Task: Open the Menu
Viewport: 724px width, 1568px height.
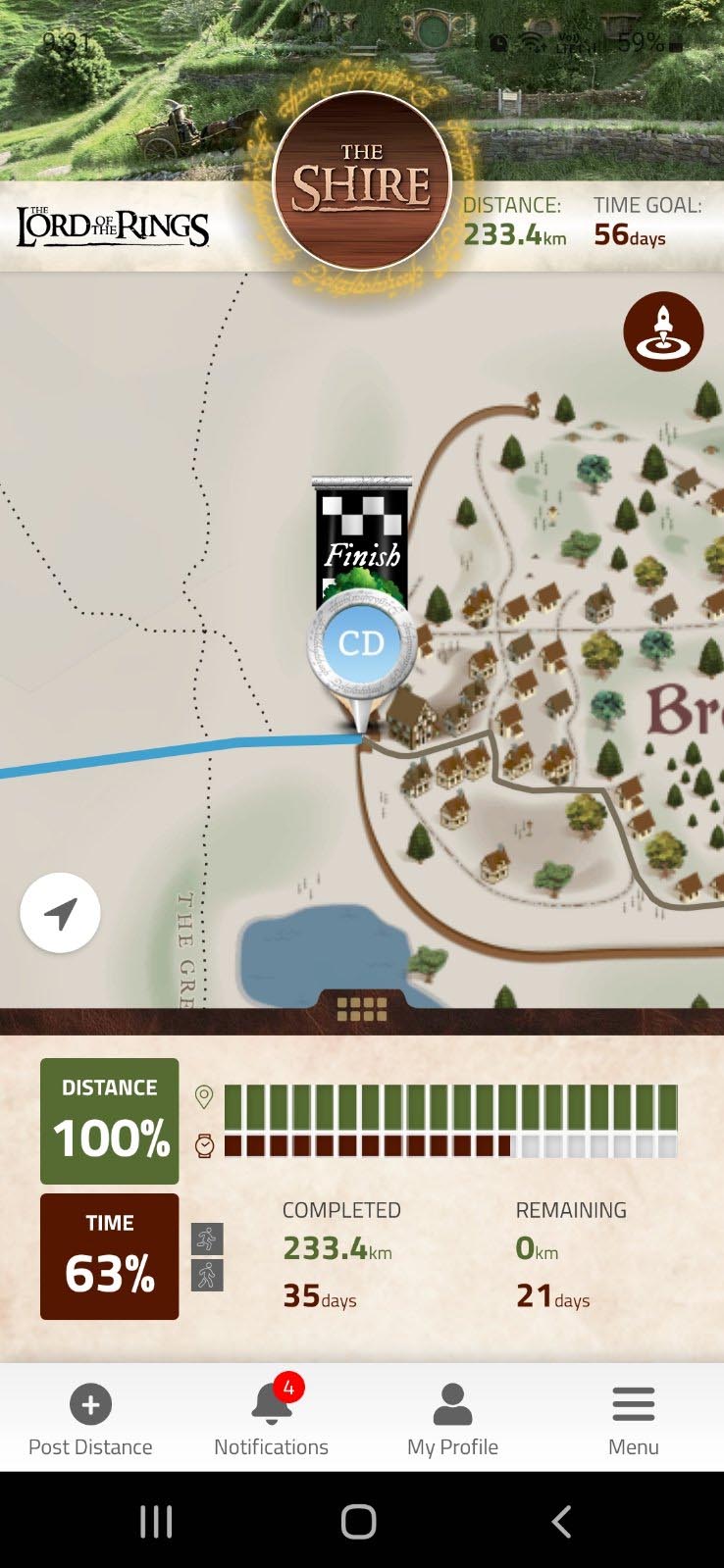Action: (x=634, y=1420)
